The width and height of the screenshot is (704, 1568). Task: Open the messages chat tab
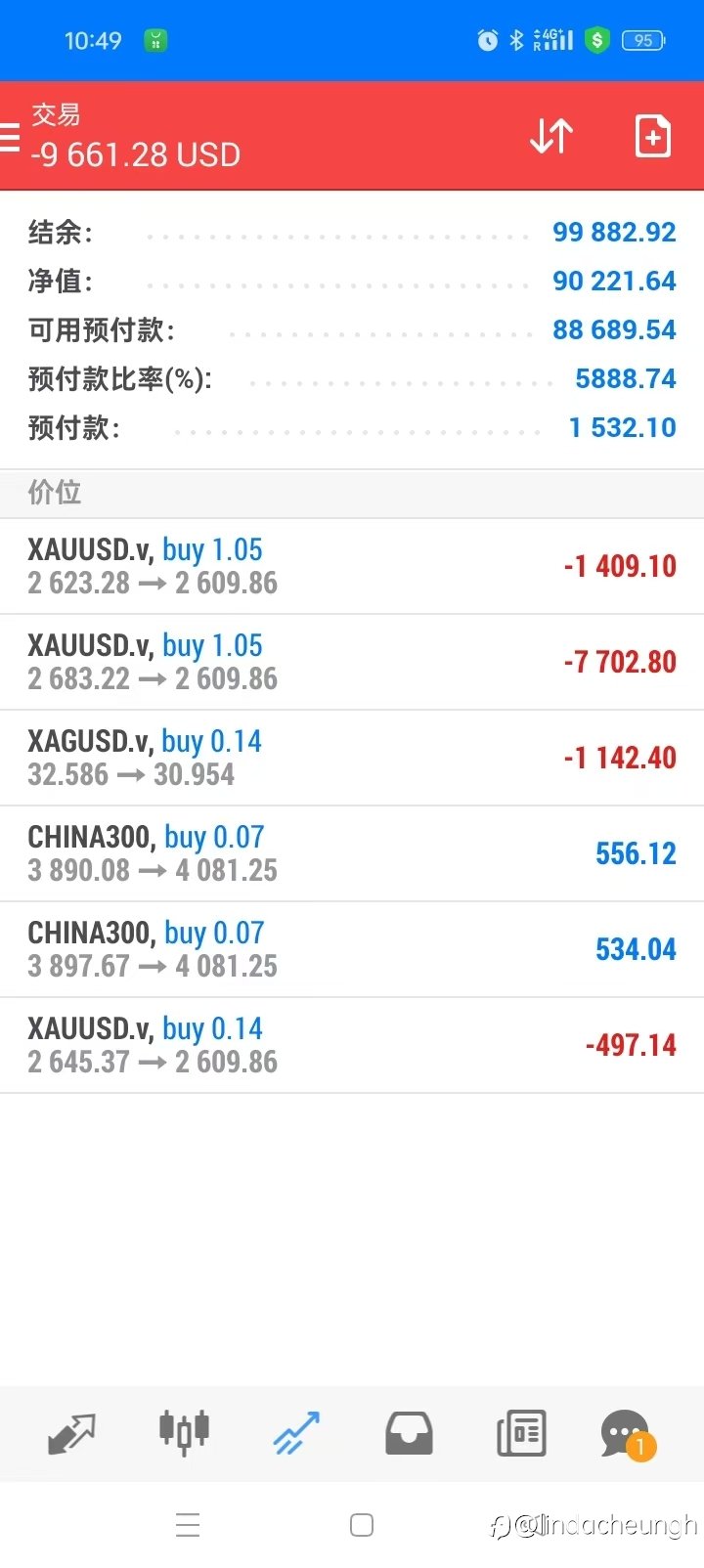(627, 1434)
